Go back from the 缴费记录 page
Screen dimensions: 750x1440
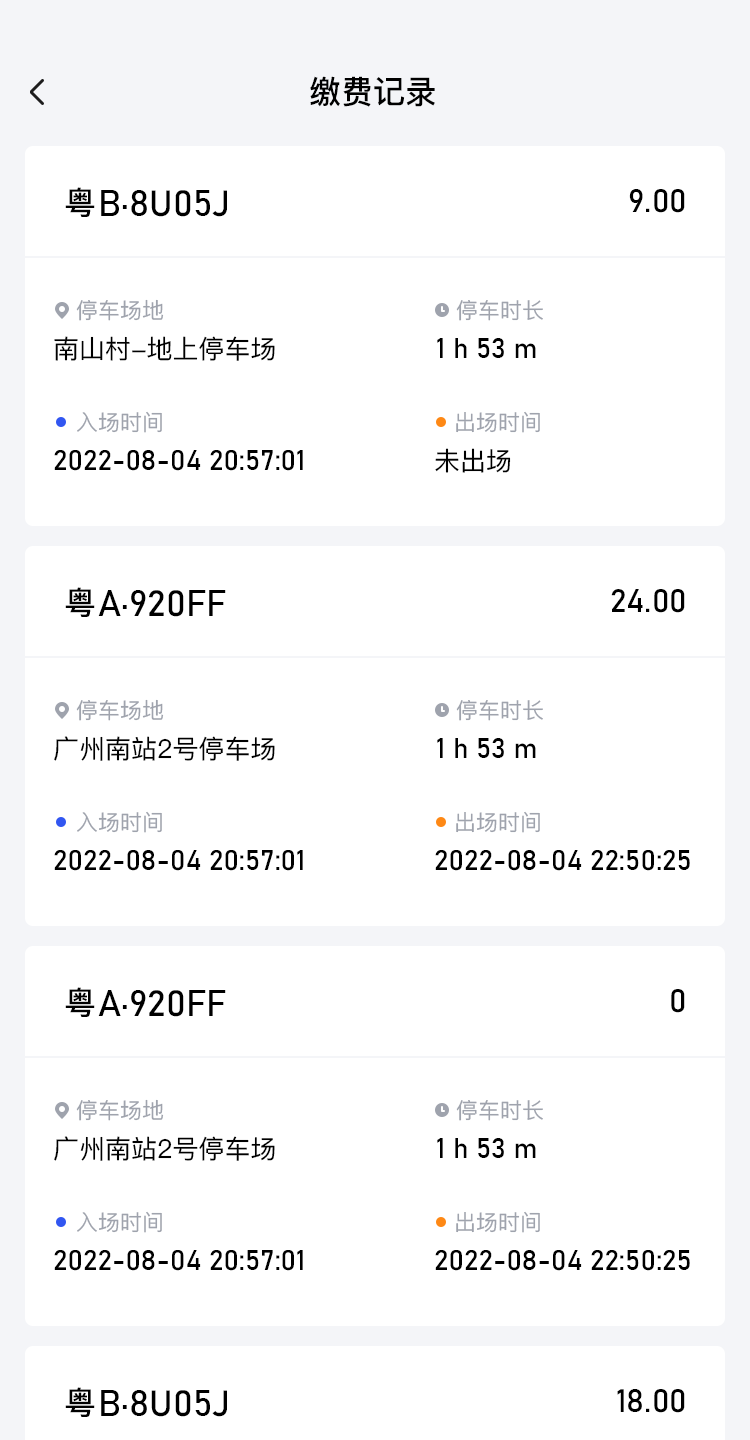(38, 93)
